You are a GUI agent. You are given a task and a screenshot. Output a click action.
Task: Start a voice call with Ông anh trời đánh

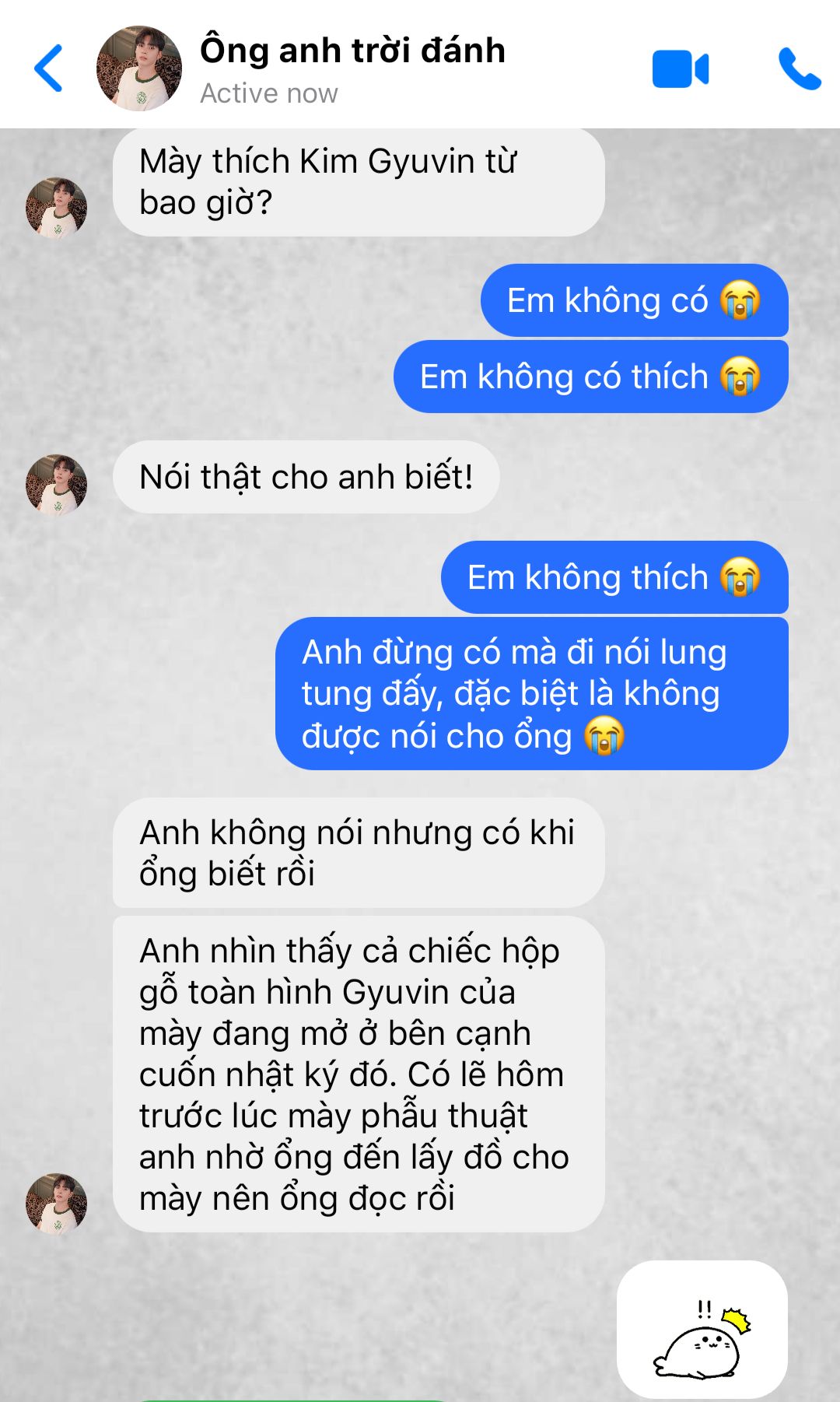(x=799, y=69)
